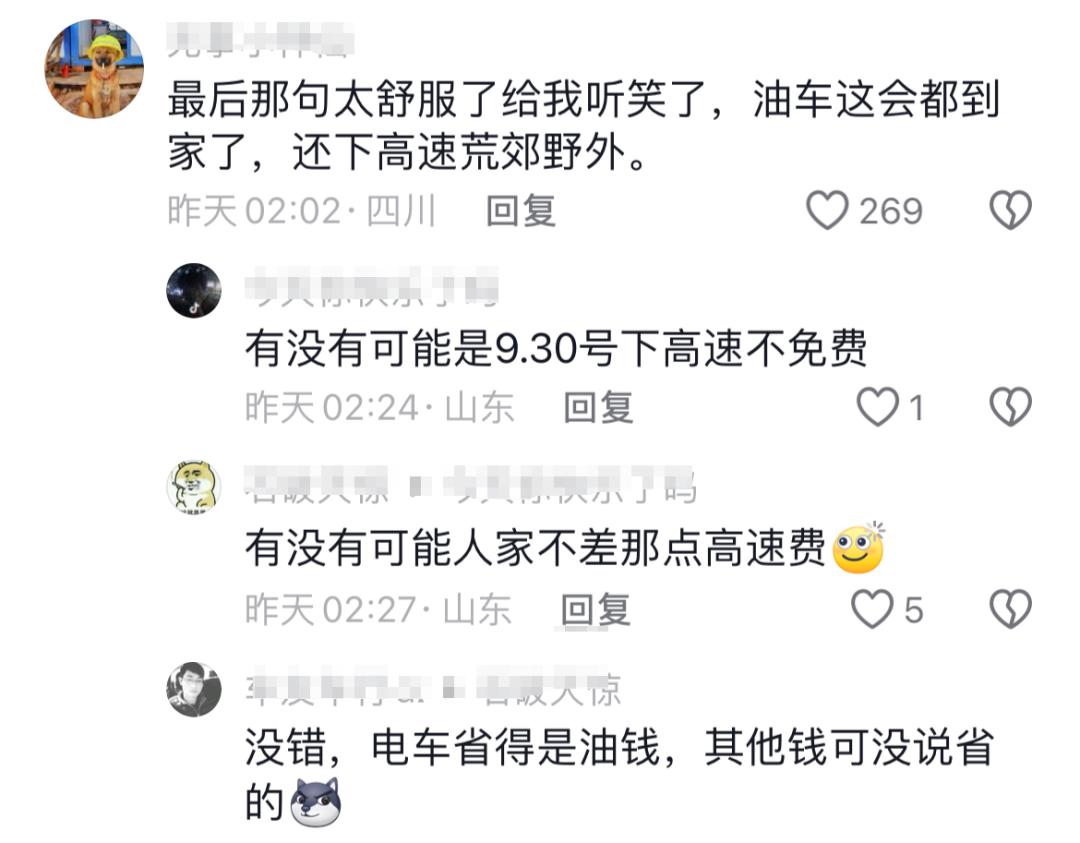Like the comment with 269 likes
The height and width of the screenshot is (843, 1080).
(x=827, y=211)
